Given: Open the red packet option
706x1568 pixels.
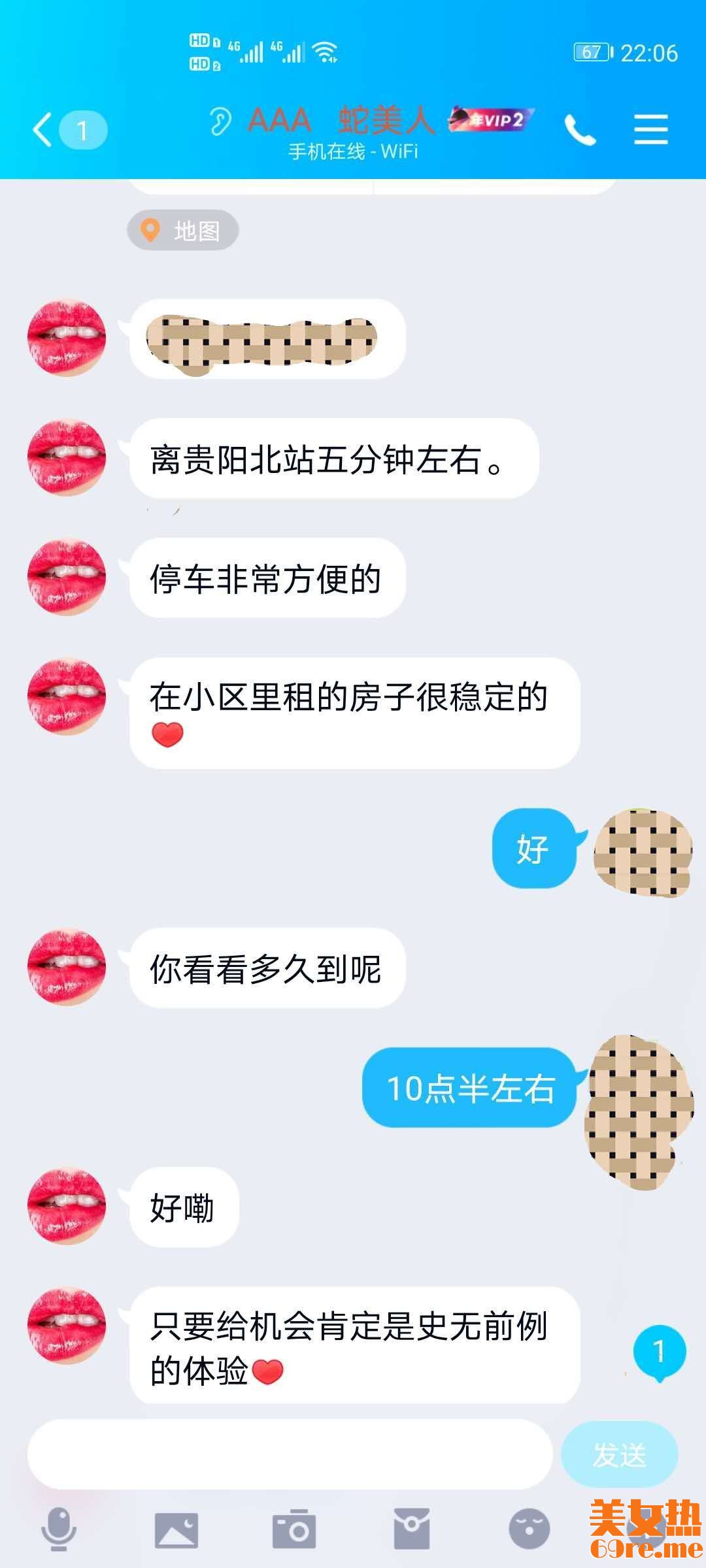Looking at the screenshot, I should pyautogui.click(x=412, y=1529).
